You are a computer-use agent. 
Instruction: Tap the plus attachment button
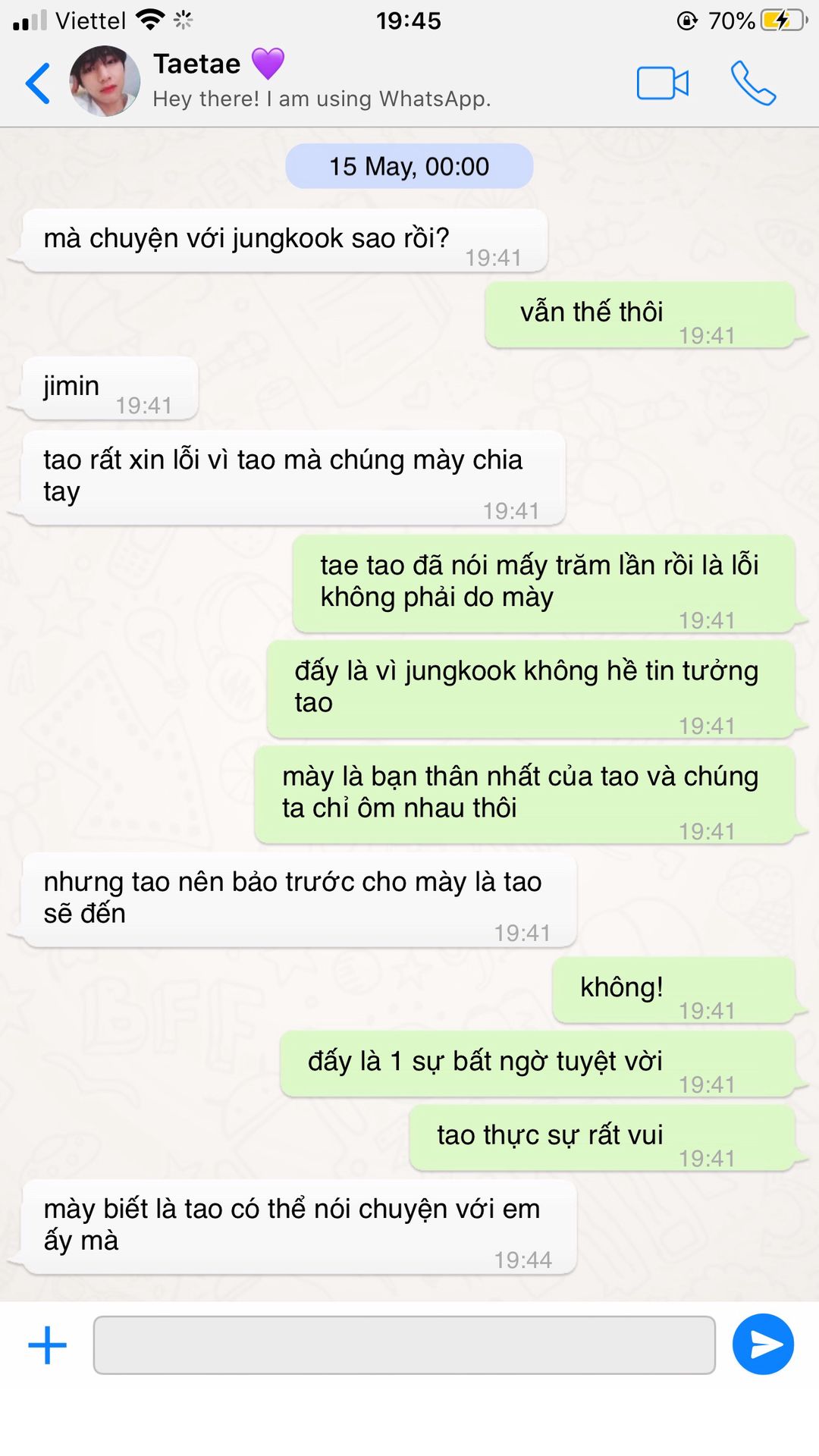pyautogui.click(x=48, y=1345)
